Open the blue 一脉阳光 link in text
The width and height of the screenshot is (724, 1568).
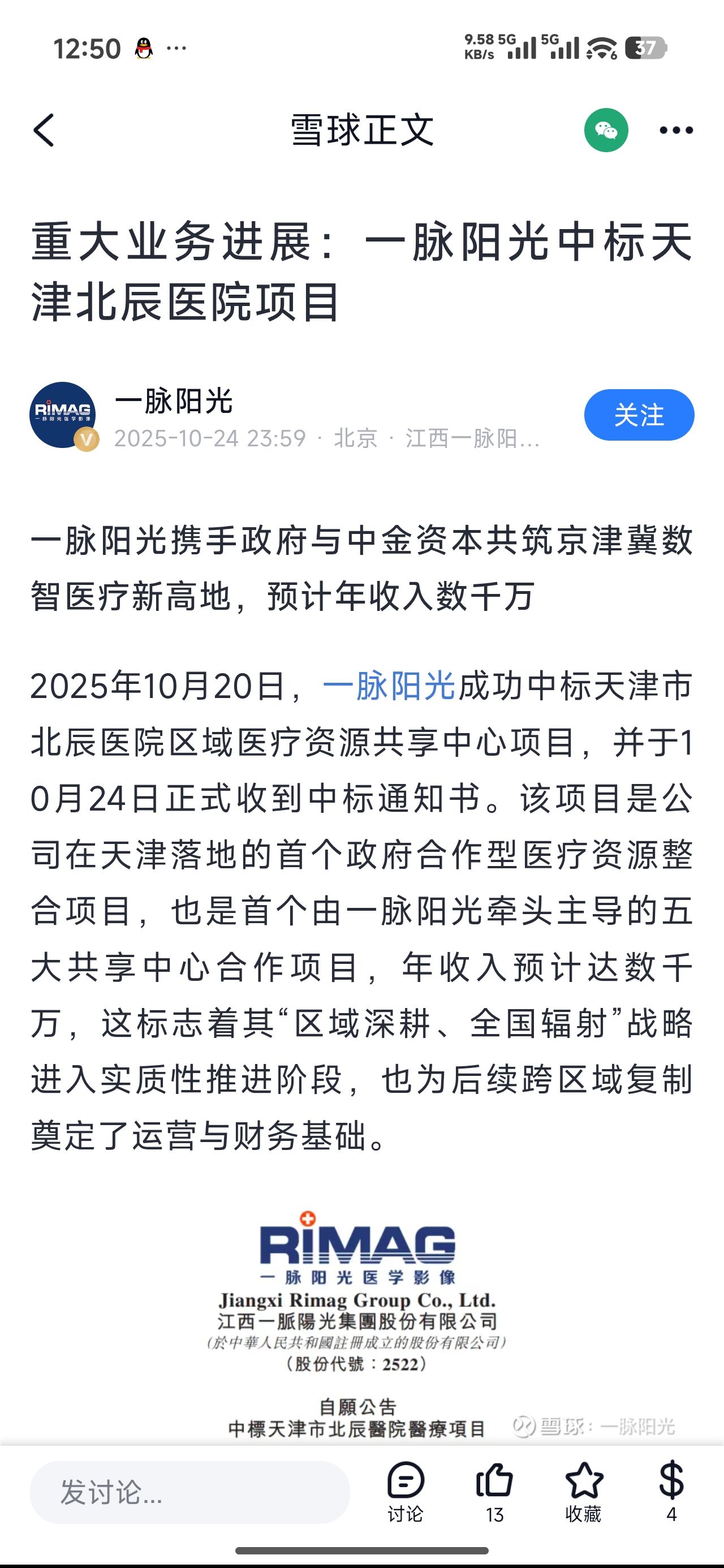coord(389,686)
